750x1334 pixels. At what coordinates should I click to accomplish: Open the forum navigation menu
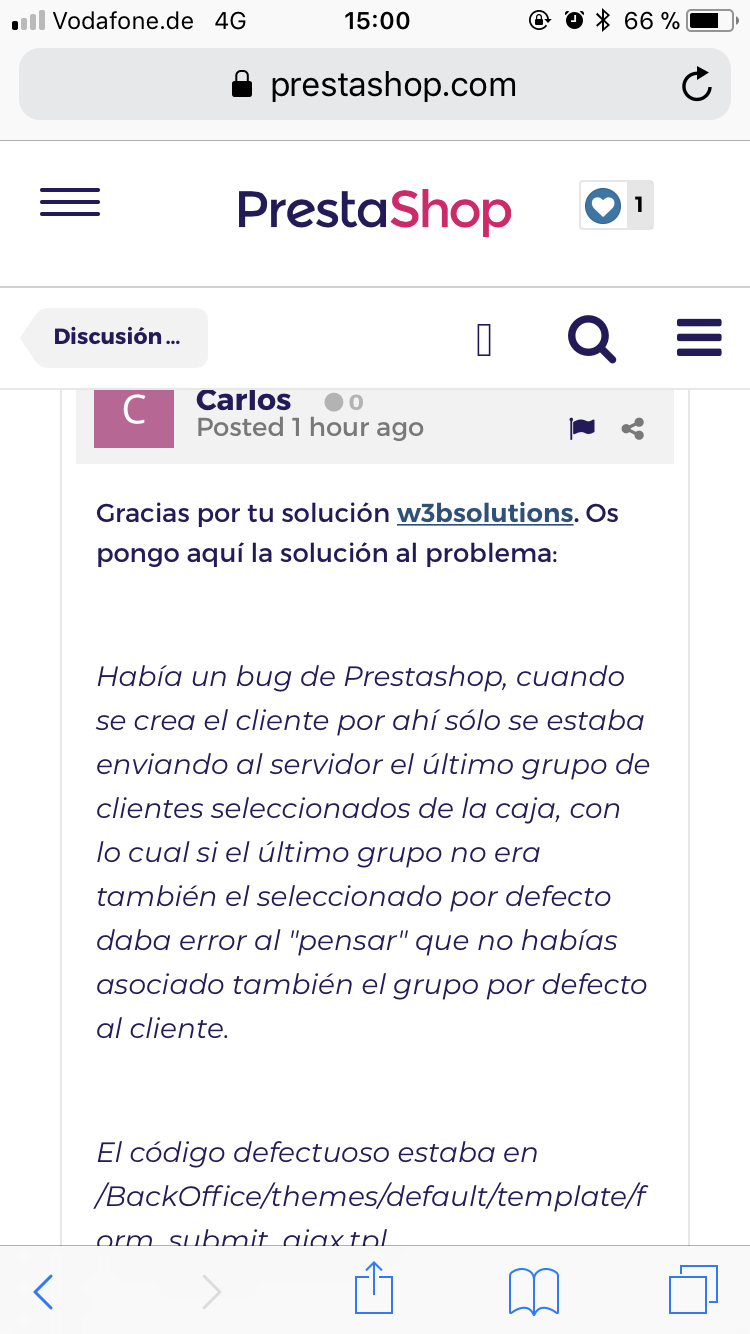click(x=699, y=338)
